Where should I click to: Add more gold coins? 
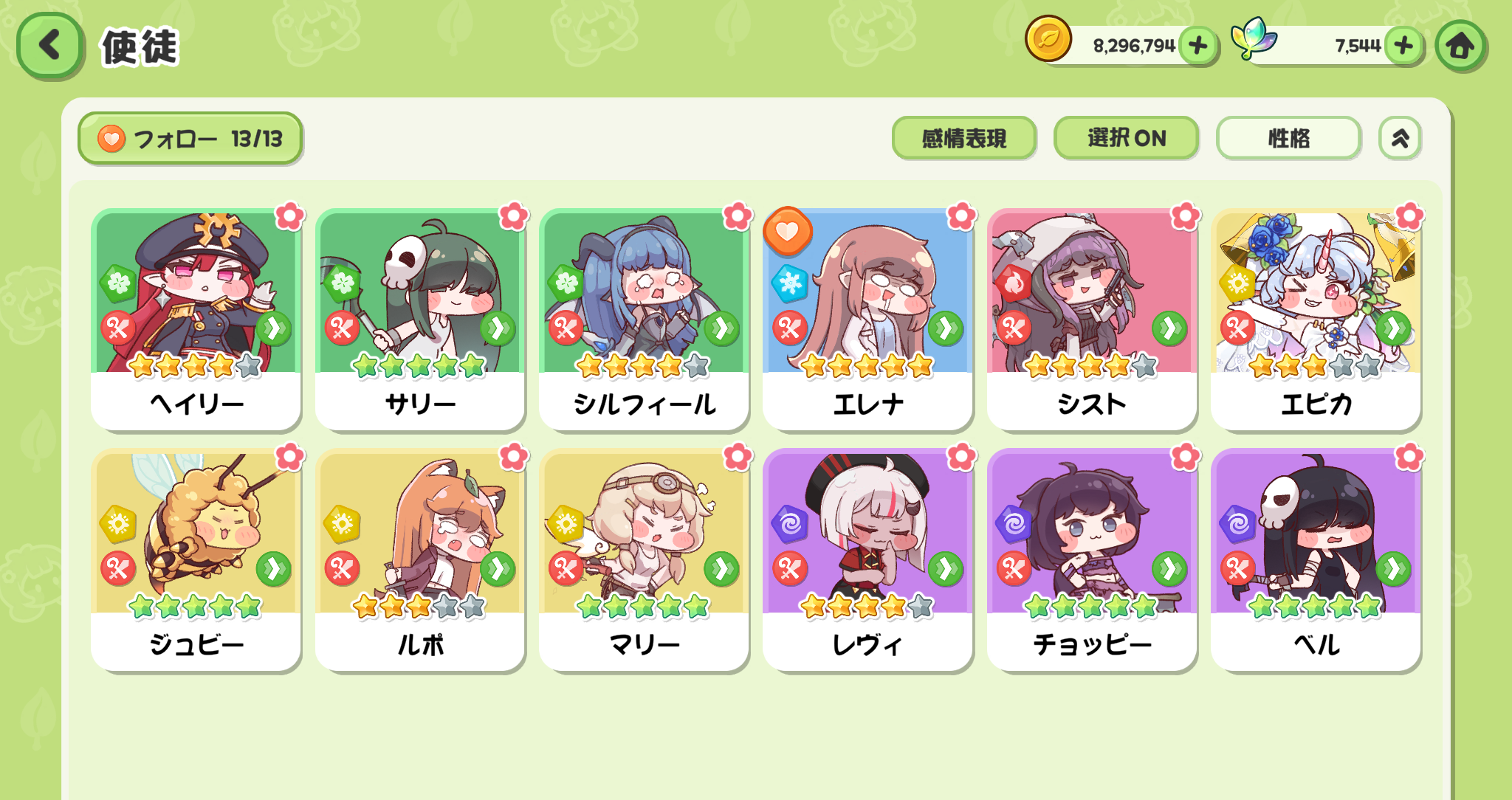(1198, 46)
